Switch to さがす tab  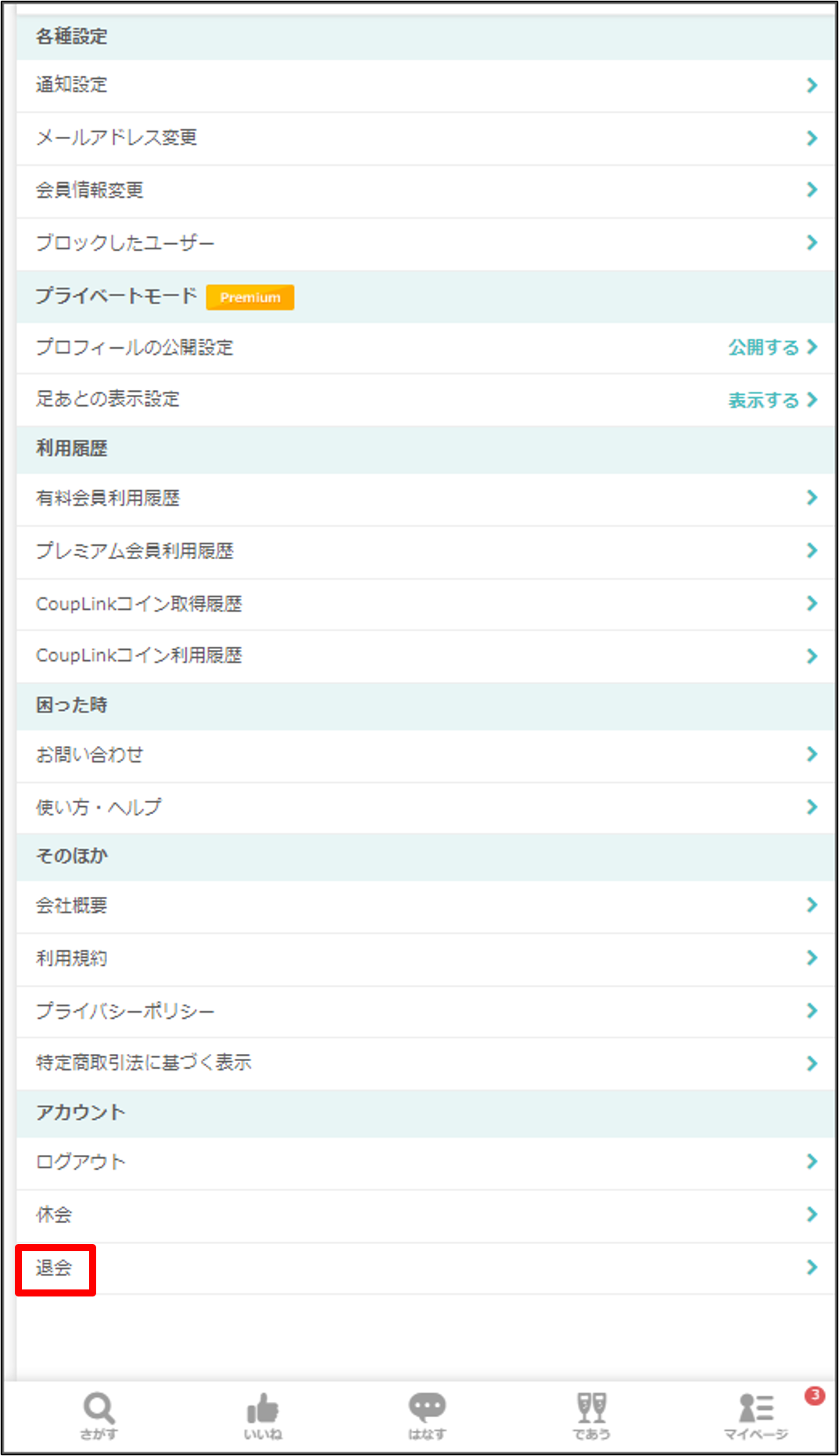(99, 1415)
